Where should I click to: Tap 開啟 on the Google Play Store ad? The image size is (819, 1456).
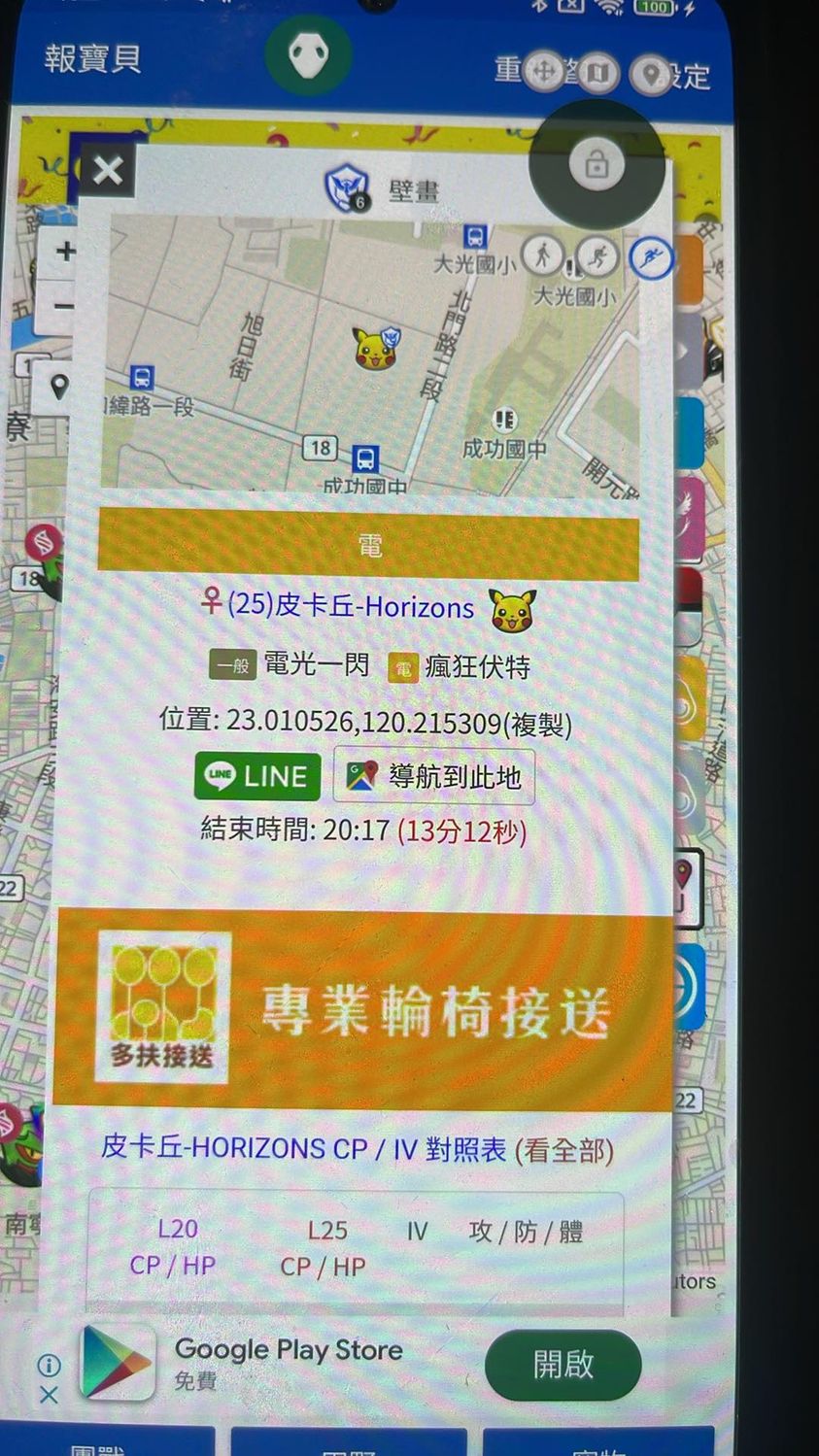tap(563, 1365)
